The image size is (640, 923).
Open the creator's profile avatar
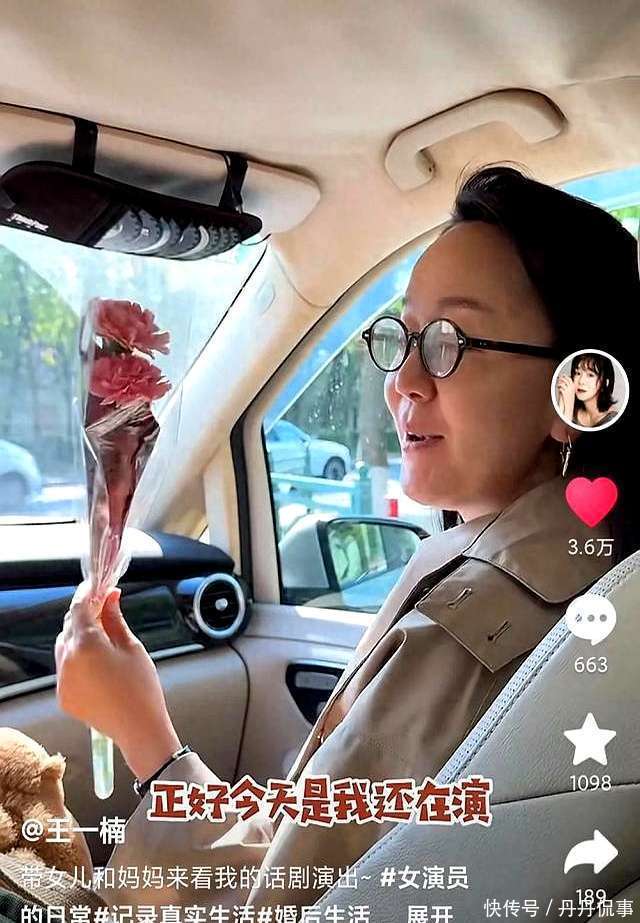(590, 391)
